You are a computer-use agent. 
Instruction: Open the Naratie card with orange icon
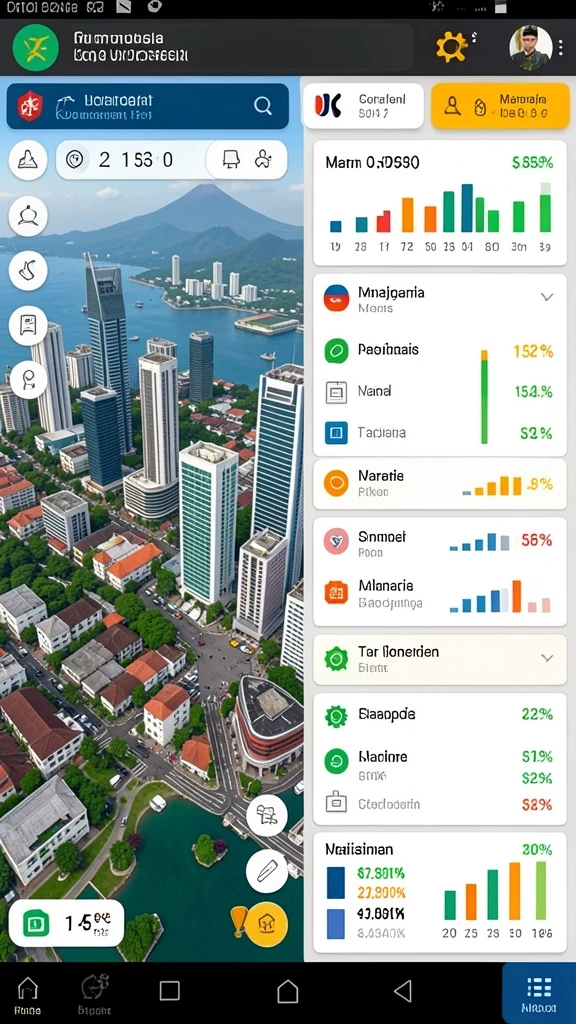[440, 484]
